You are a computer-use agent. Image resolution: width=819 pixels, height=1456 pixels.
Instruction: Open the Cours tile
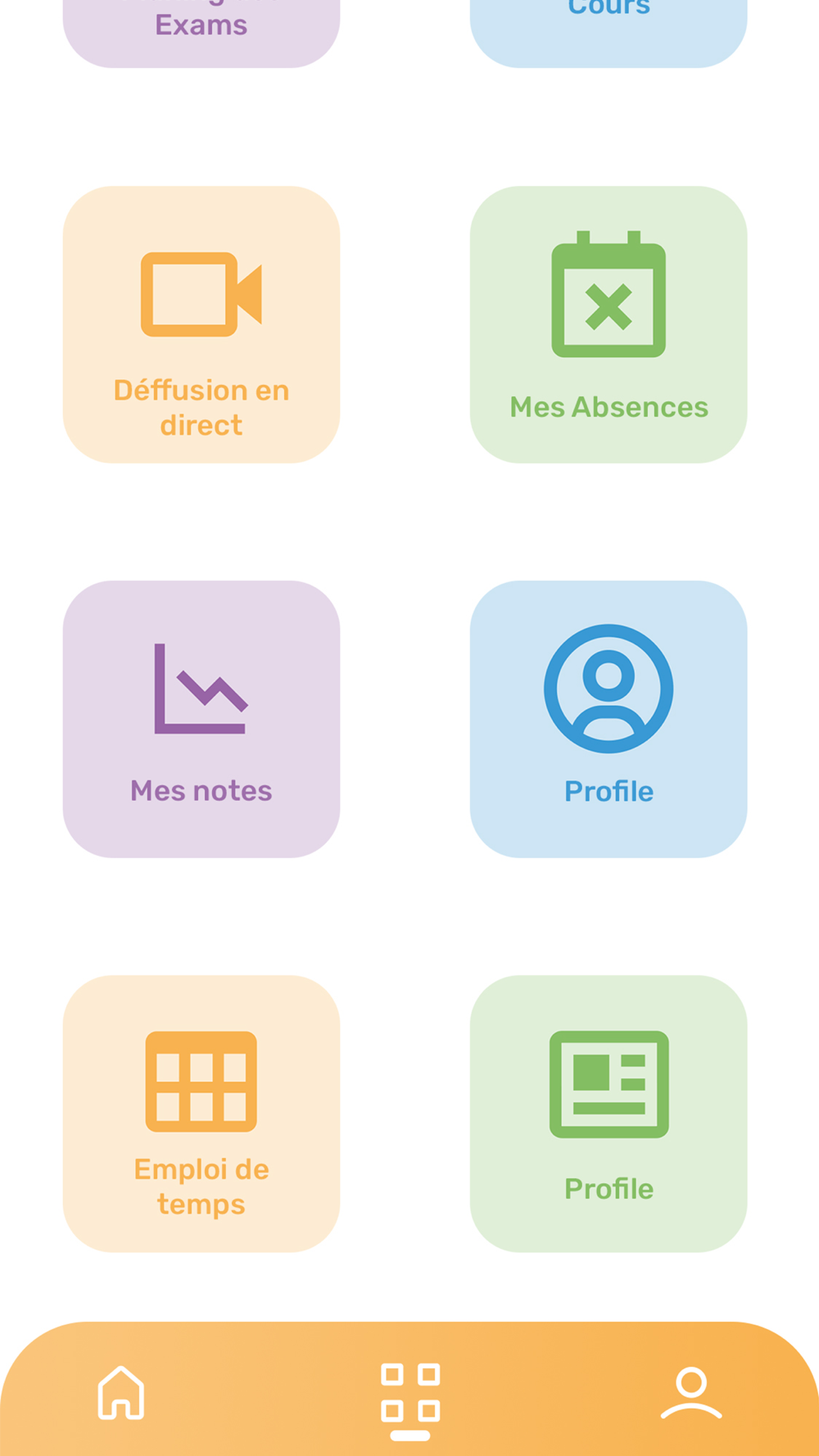point(609,31)
